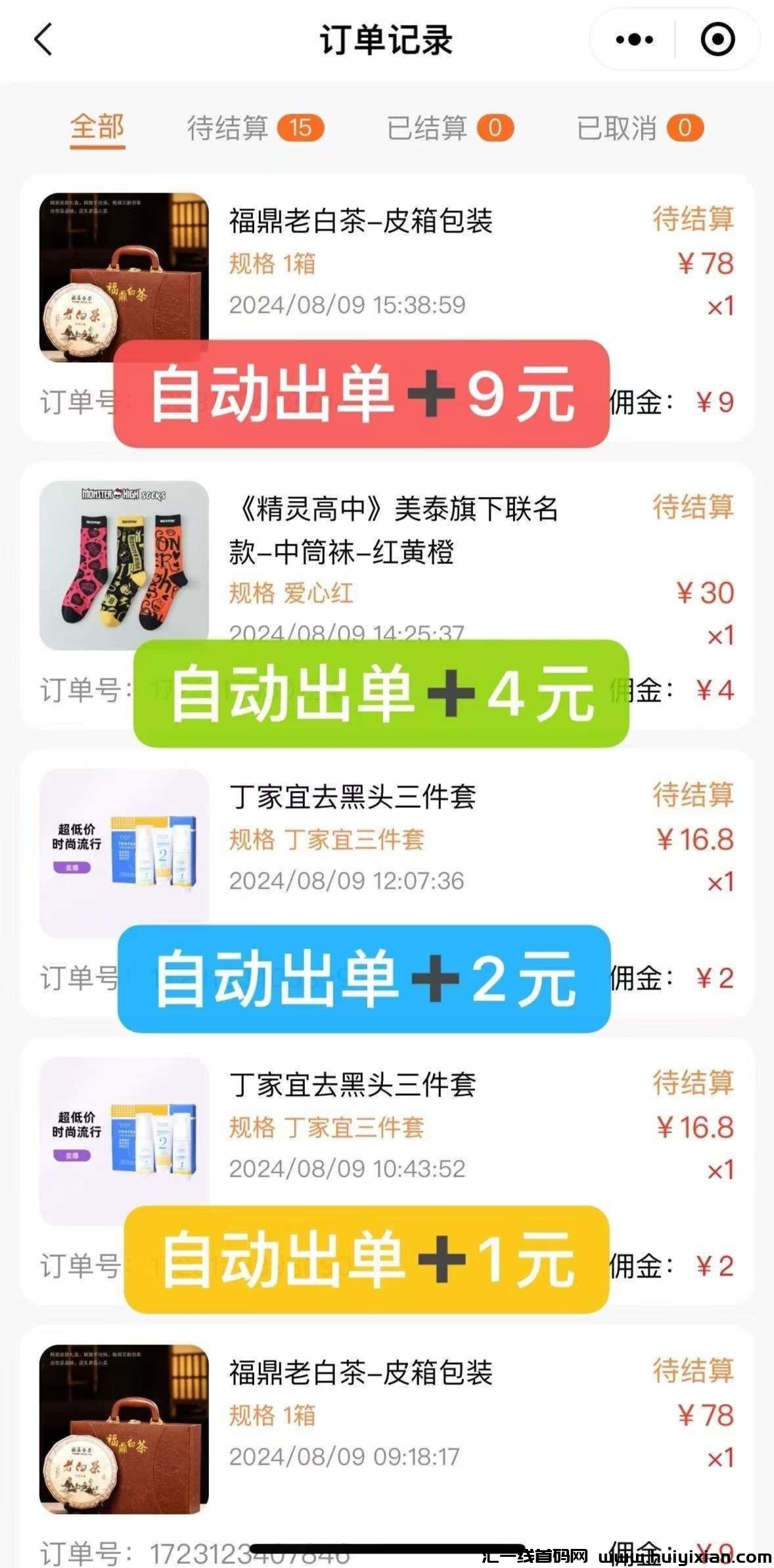This screenshot has width=774, height=1568.
Task: Open the three-dot more options menu
Action: tap(632, 39)
